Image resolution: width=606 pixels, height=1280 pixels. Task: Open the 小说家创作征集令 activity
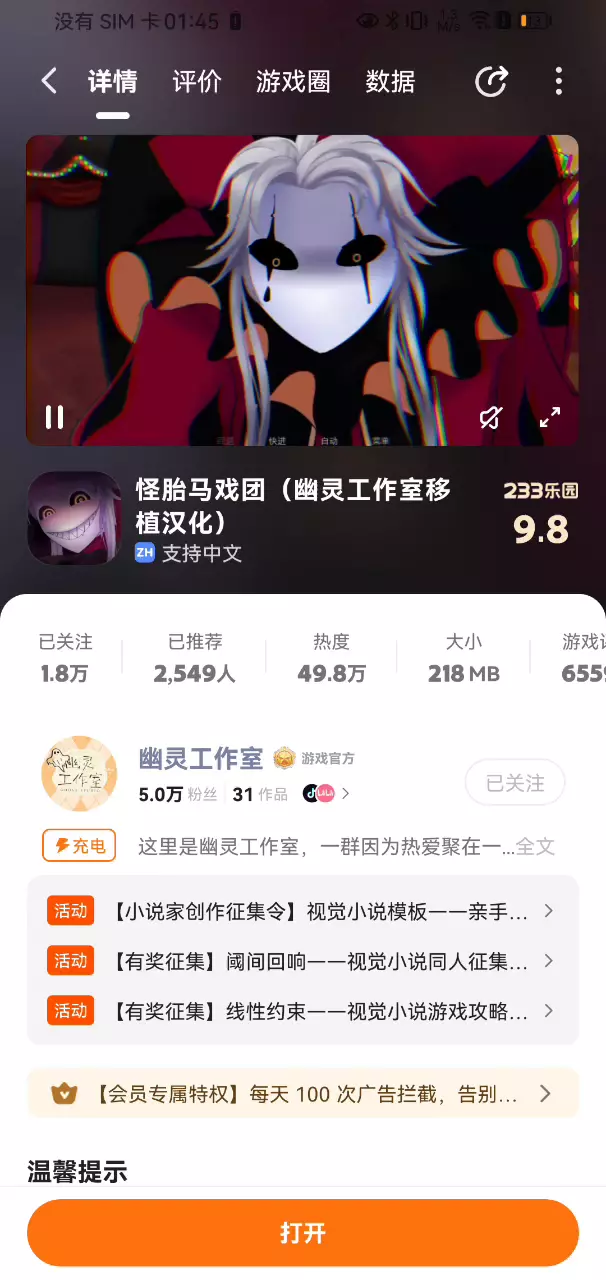click(303, 911)
